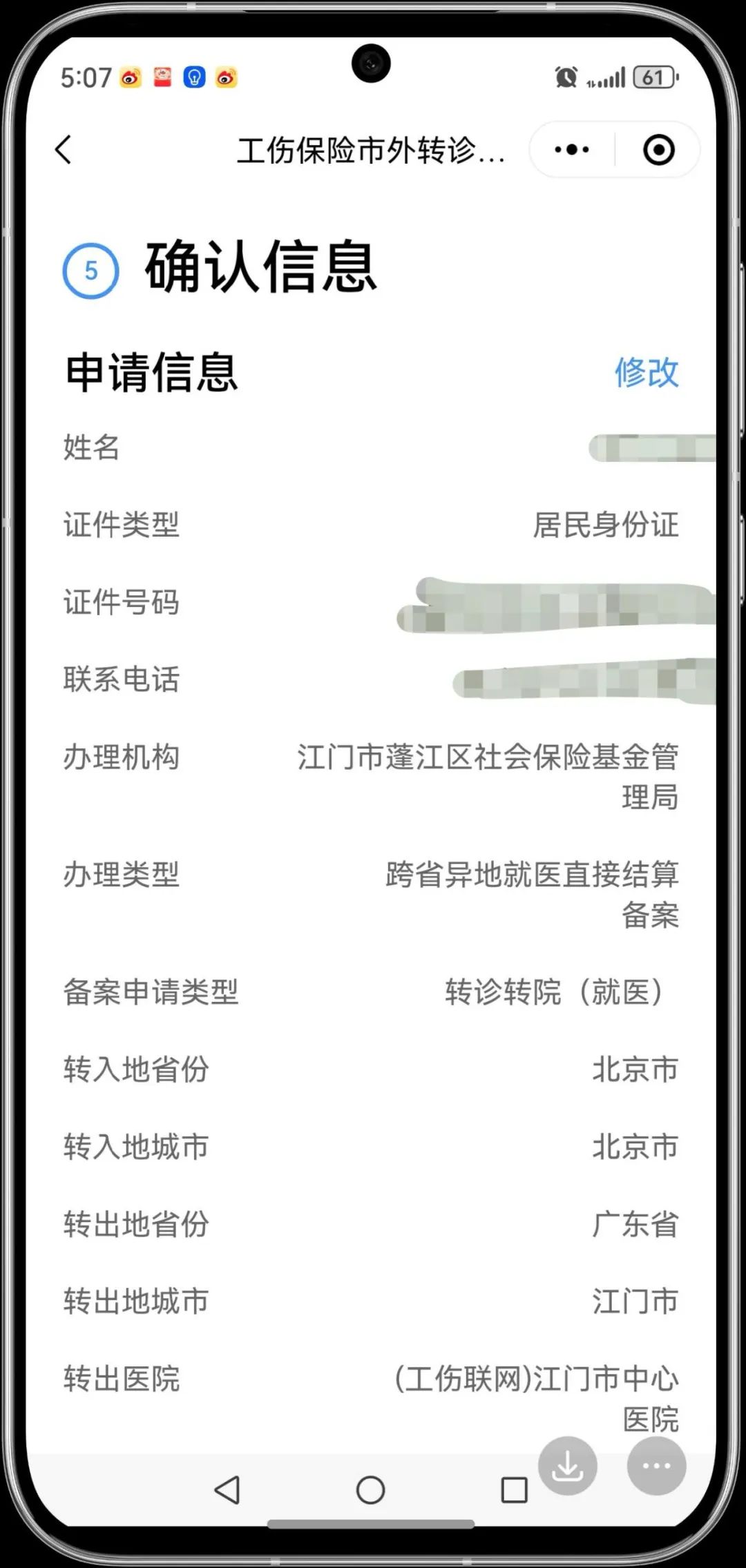Go back from the confirmation page
This screenshot has height=1568, width=746.
tap(64, 150)
